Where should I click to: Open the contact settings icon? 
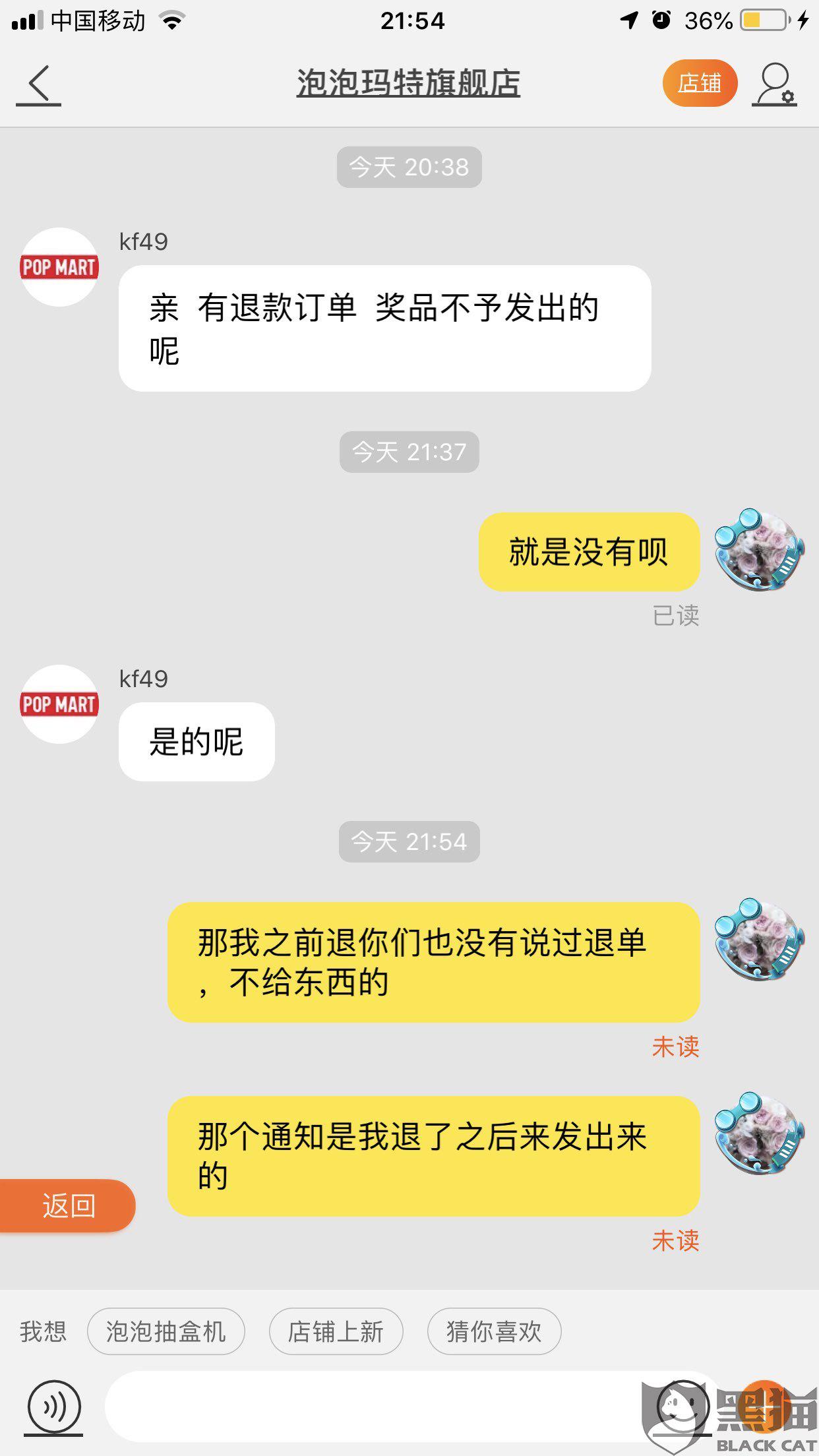coord(775,84)
